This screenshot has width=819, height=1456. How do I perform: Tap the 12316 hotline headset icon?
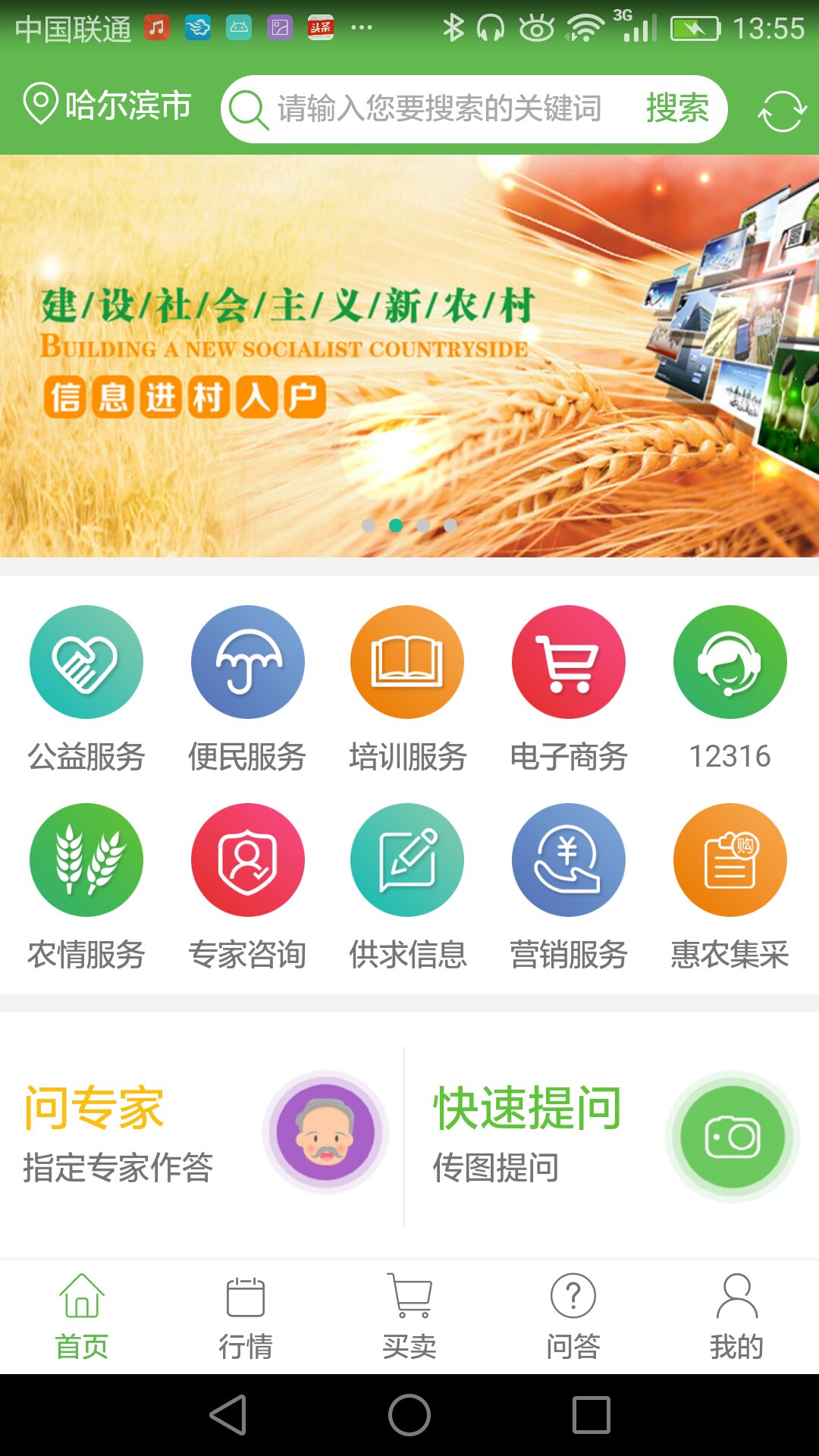coord(730,661)
